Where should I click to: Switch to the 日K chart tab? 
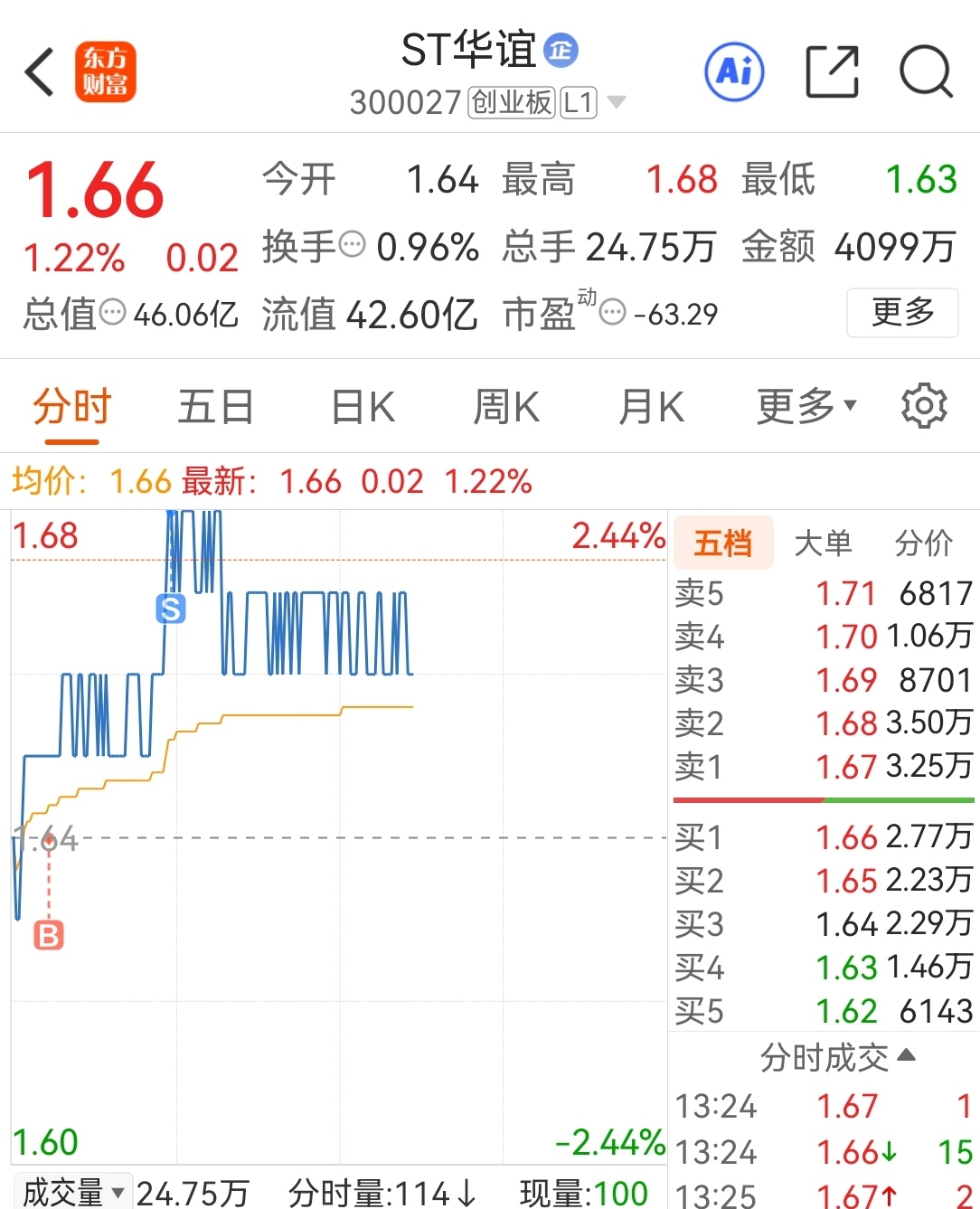(x=363, y=407)
